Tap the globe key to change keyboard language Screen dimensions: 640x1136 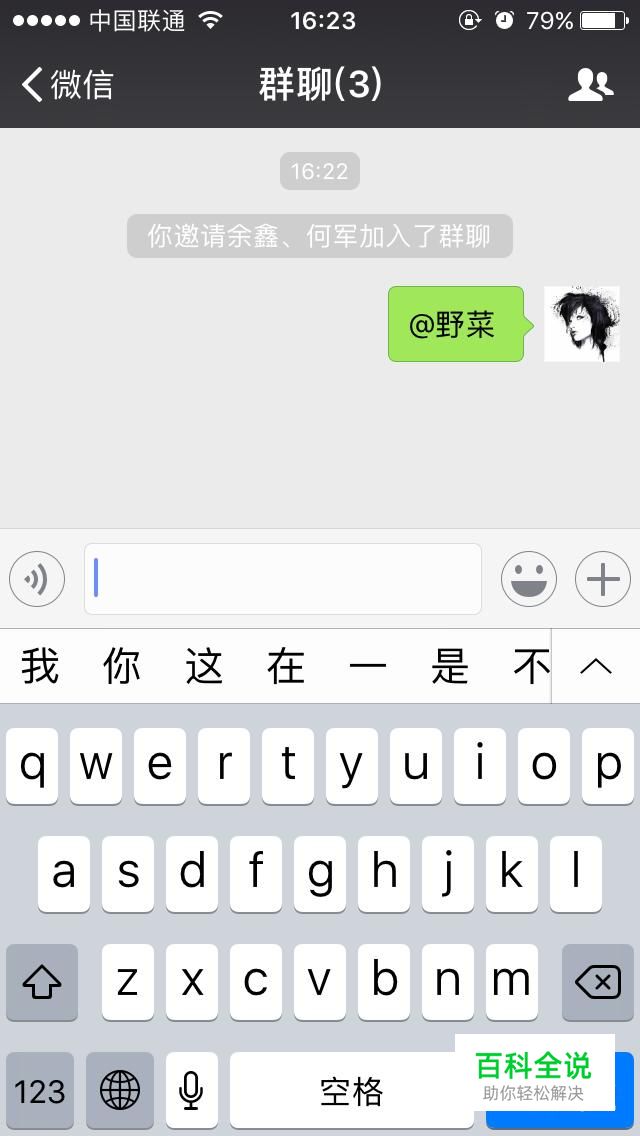coord(120,1090)
